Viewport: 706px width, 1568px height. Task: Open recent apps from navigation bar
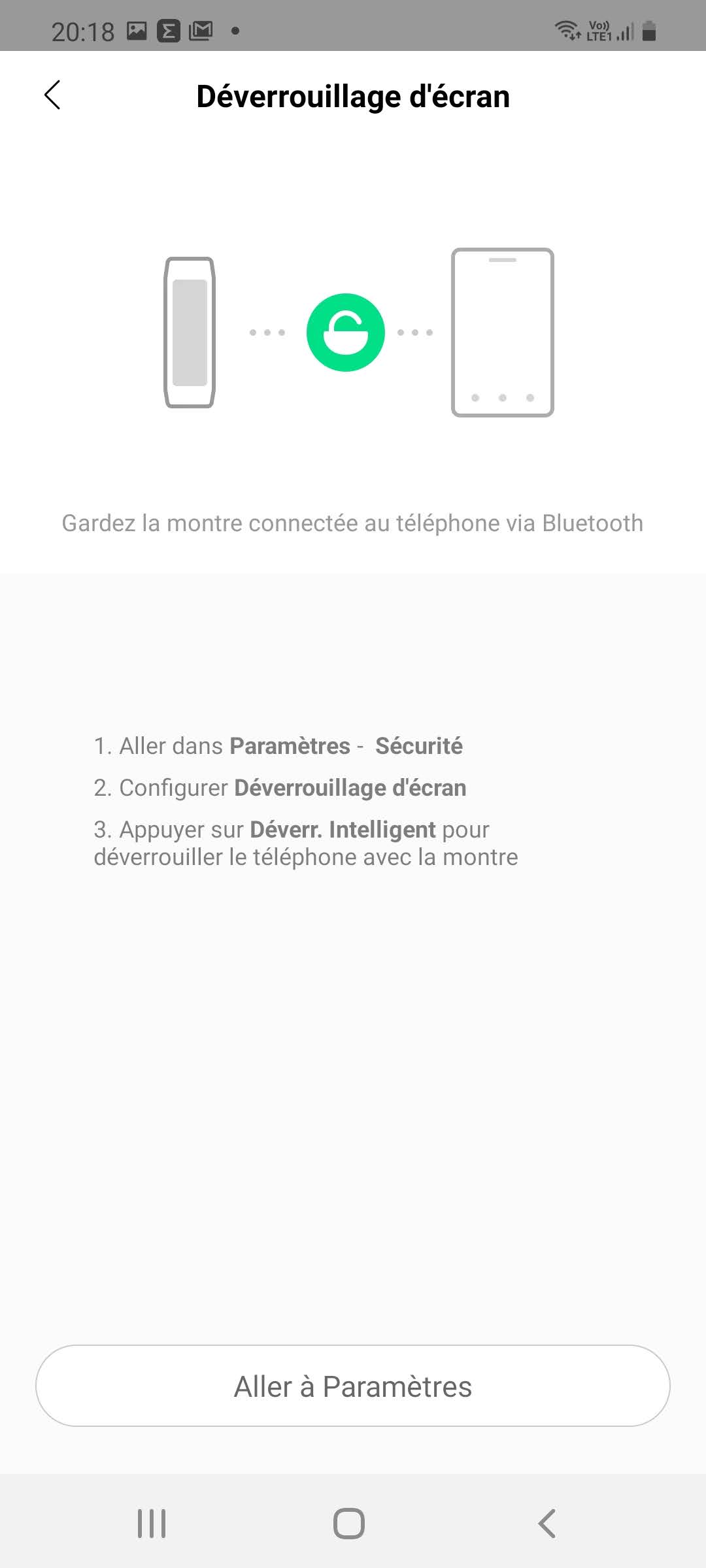point(152,1524)
